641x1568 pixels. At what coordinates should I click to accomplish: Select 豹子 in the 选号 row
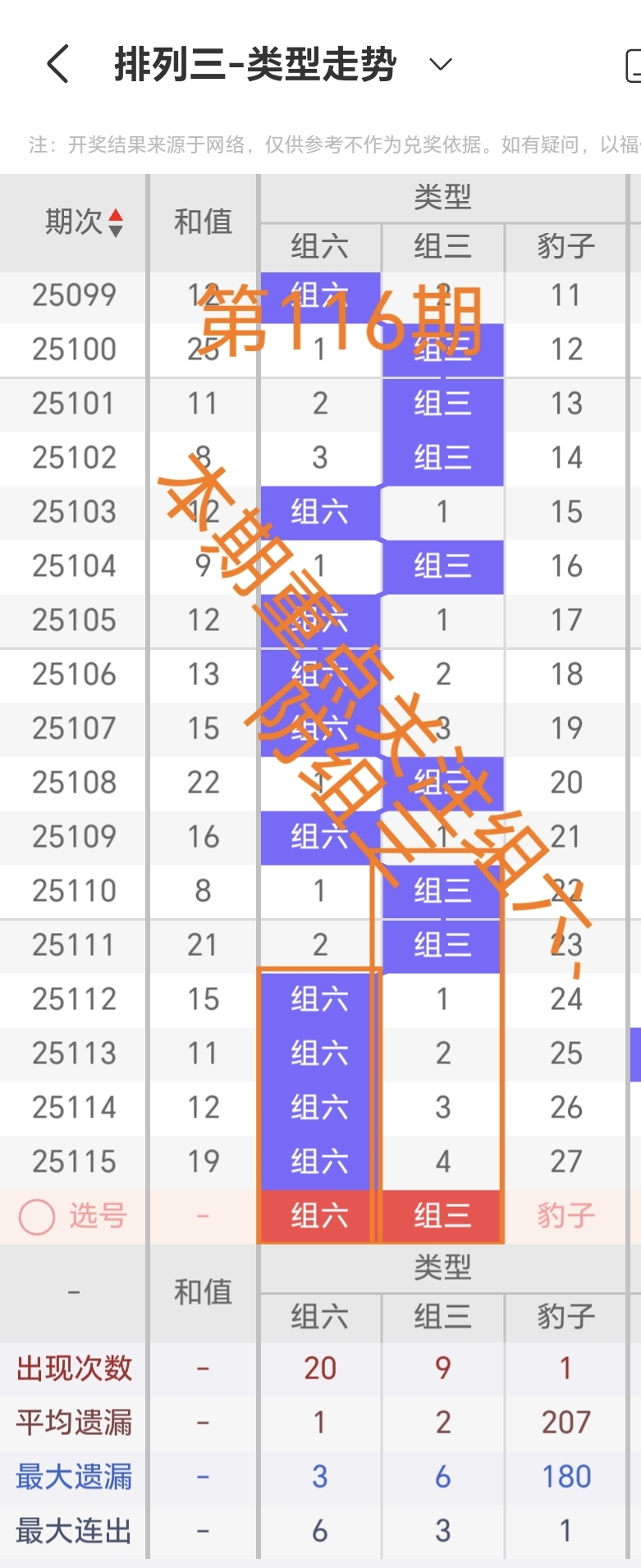click(565, 1216)
